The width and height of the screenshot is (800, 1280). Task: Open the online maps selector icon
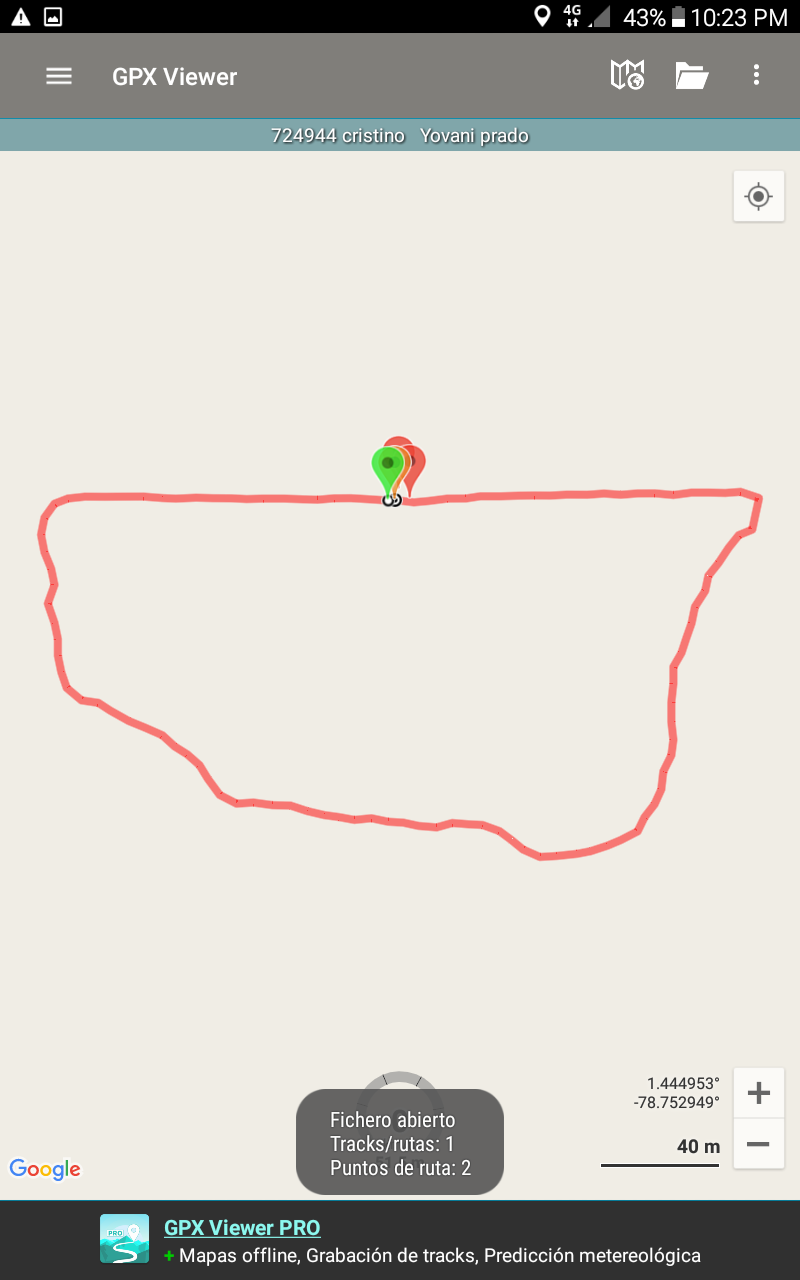627,75
